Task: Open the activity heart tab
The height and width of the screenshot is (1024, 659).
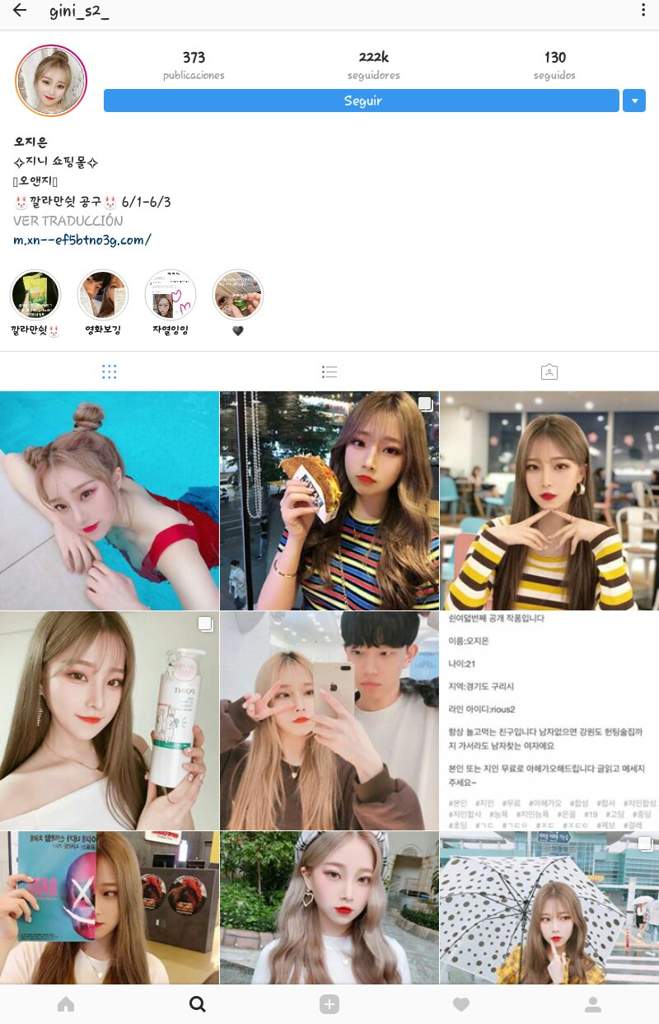Action: [x=461, y=1004]
